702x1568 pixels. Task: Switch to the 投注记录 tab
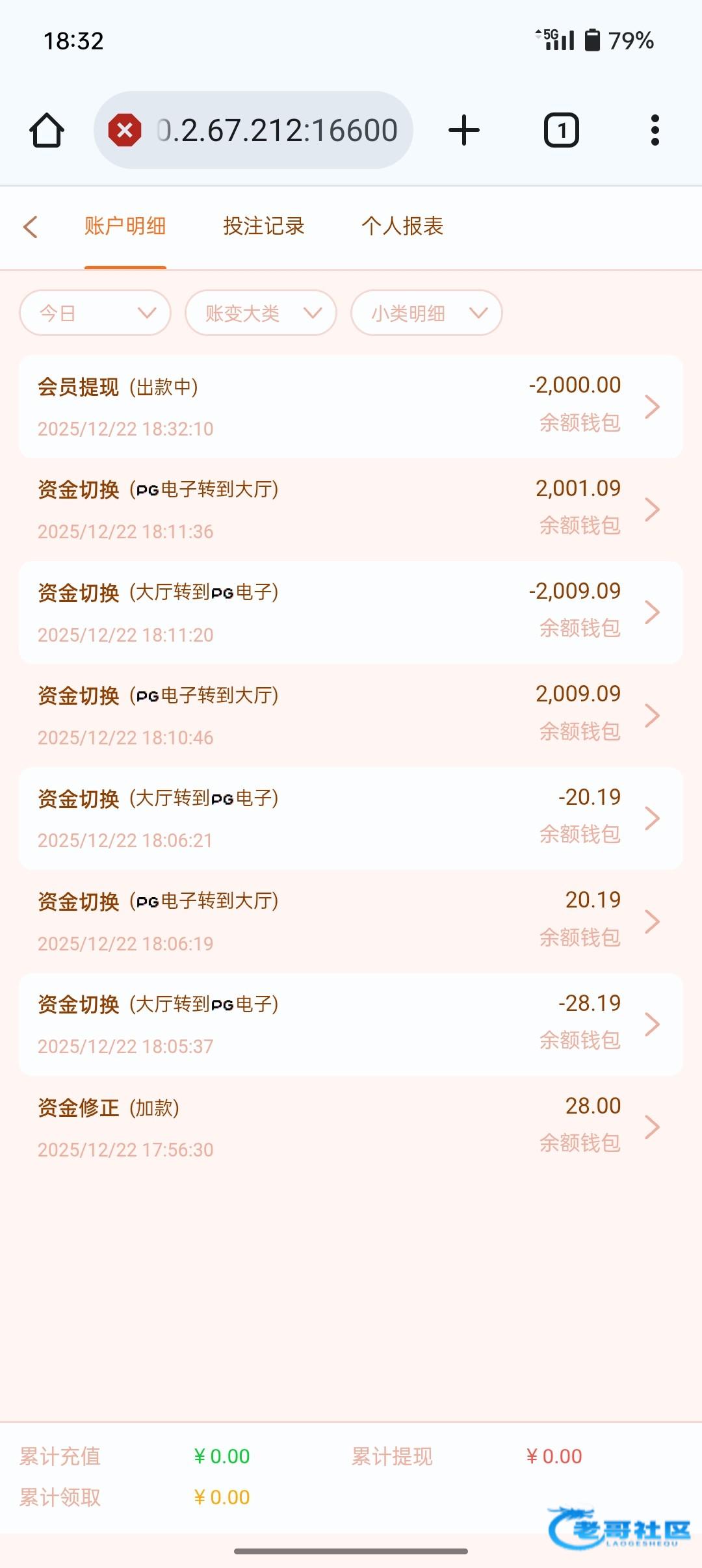pos(264,226)
